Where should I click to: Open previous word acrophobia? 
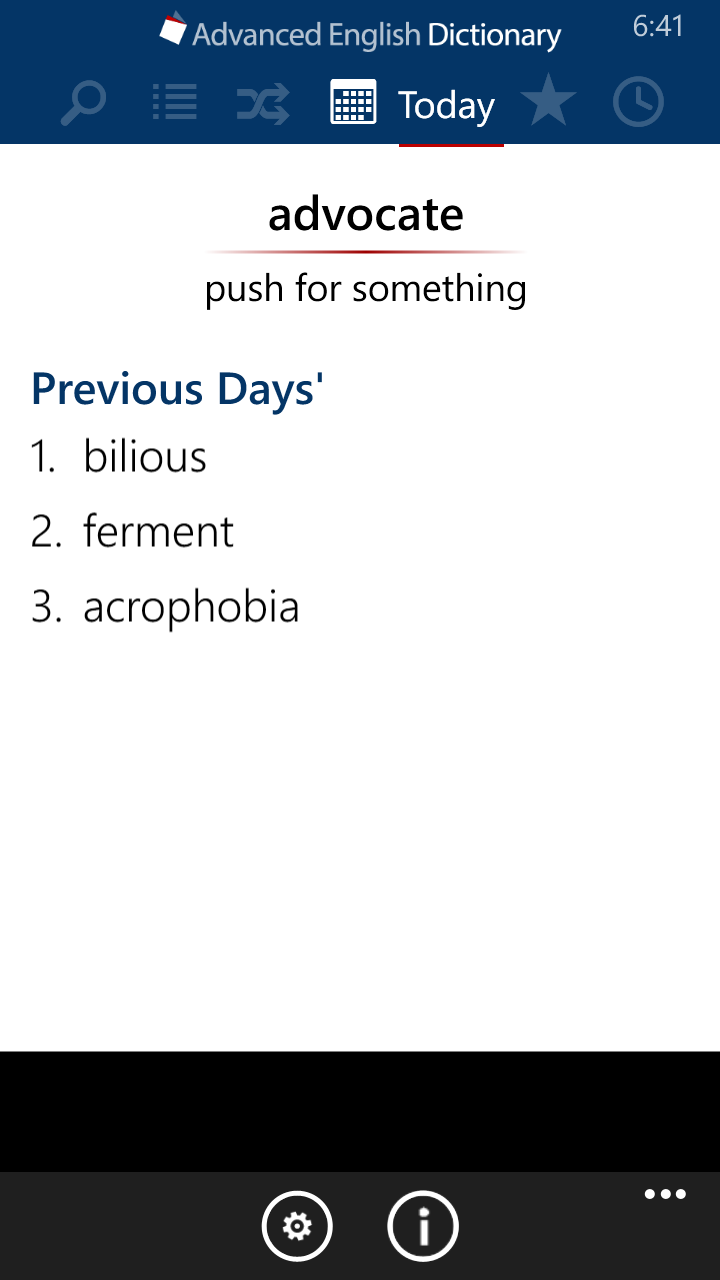click(191, 607)
